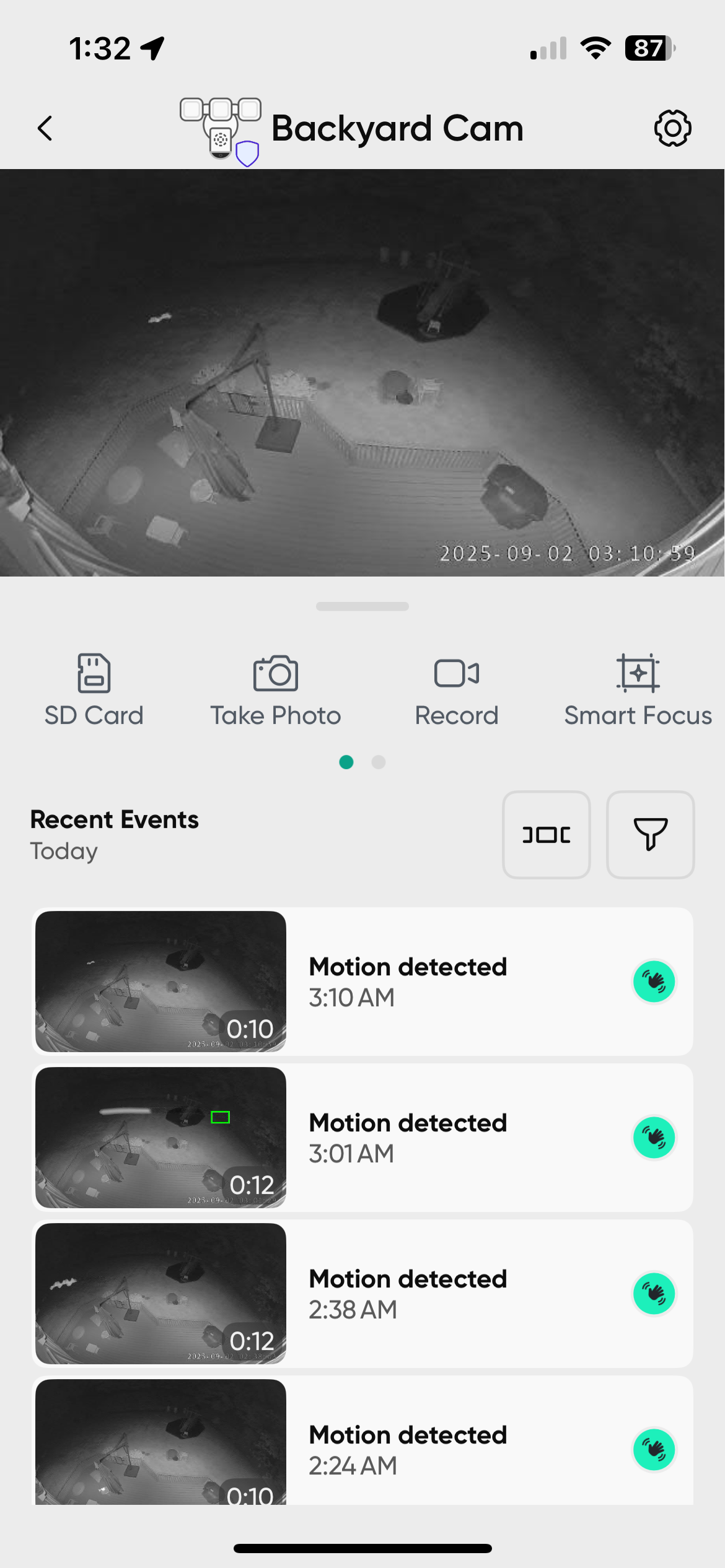725x1568 pixels.
Task: Toggle the motion wave badge on 3:01 AM event
Action: pos(652,1136)
